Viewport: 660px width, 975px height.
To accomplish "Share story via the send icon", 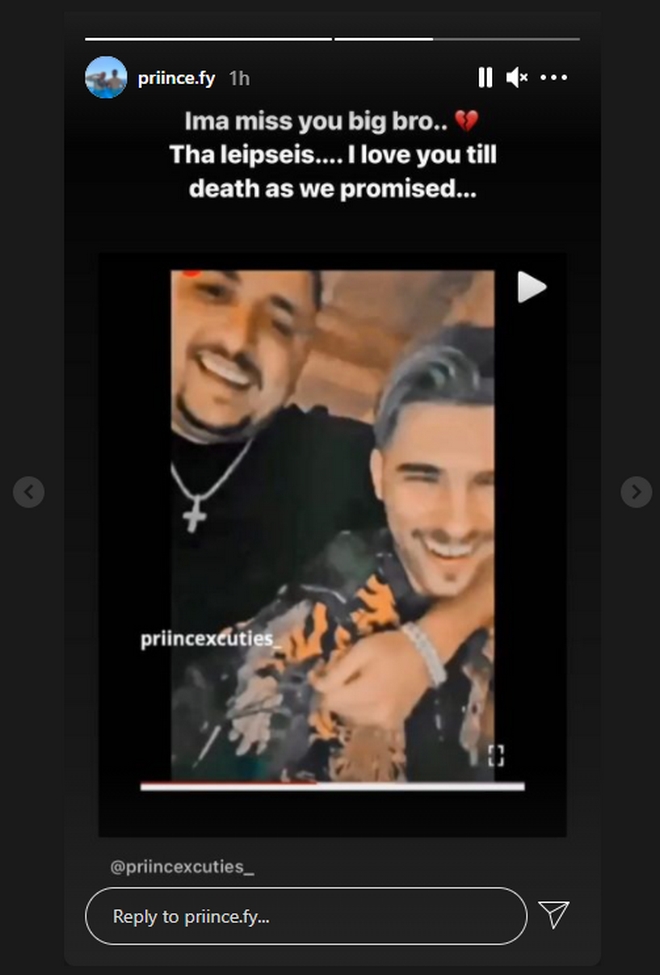I will point(554,914).
